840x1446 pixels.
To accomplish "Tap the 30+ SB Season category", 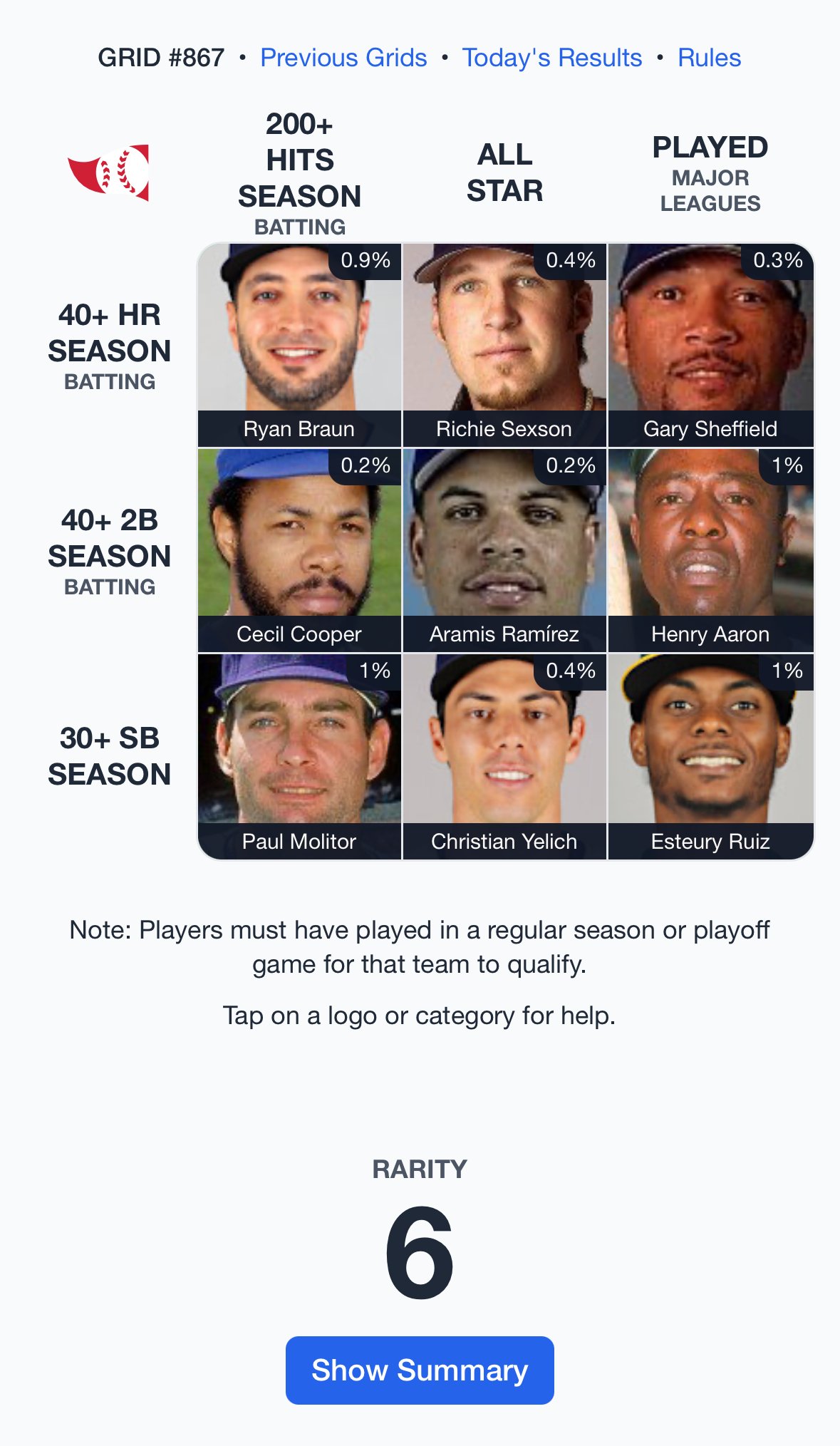I will [x=109, y=756].
